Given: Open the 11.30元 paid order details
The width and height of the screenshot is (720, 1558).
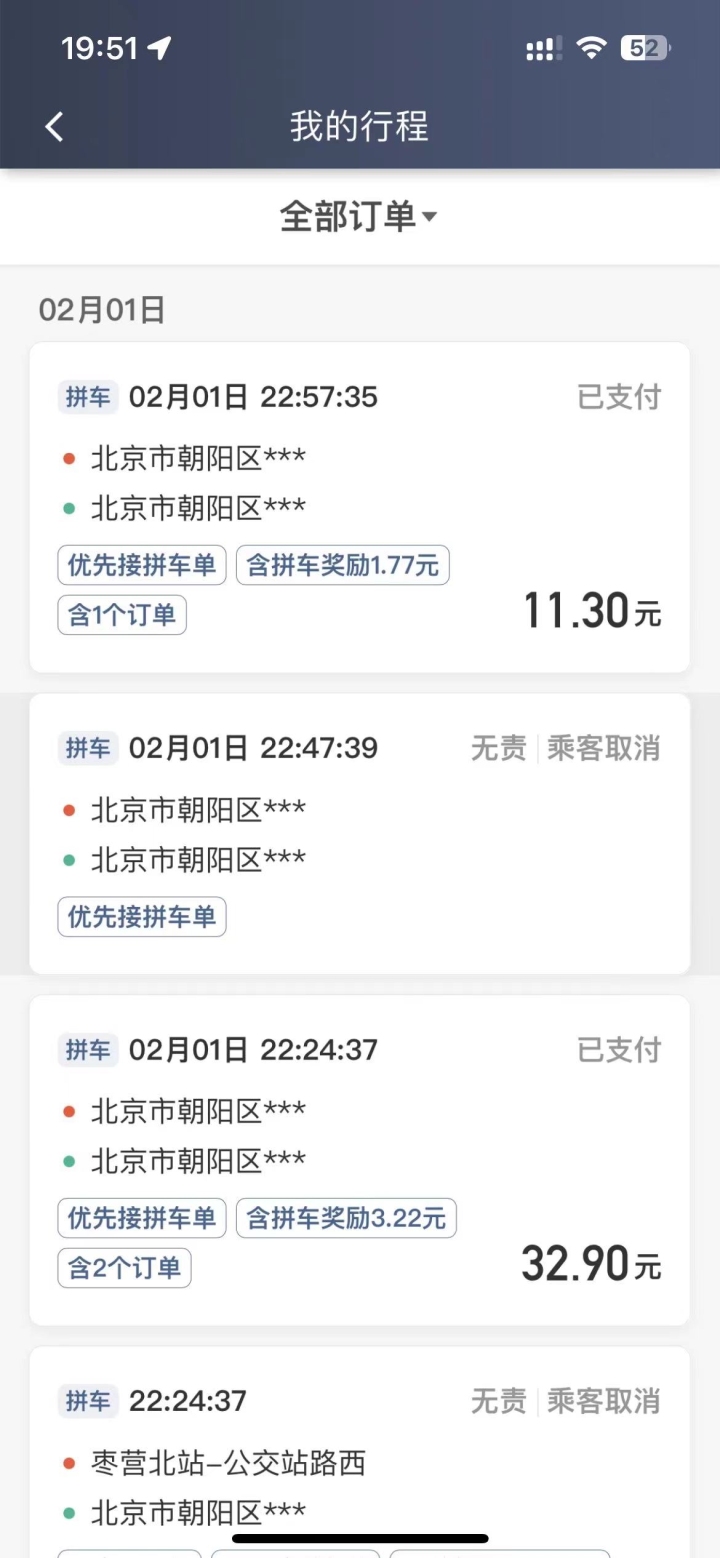Looking at the screenshot, I should click(592, 609).
